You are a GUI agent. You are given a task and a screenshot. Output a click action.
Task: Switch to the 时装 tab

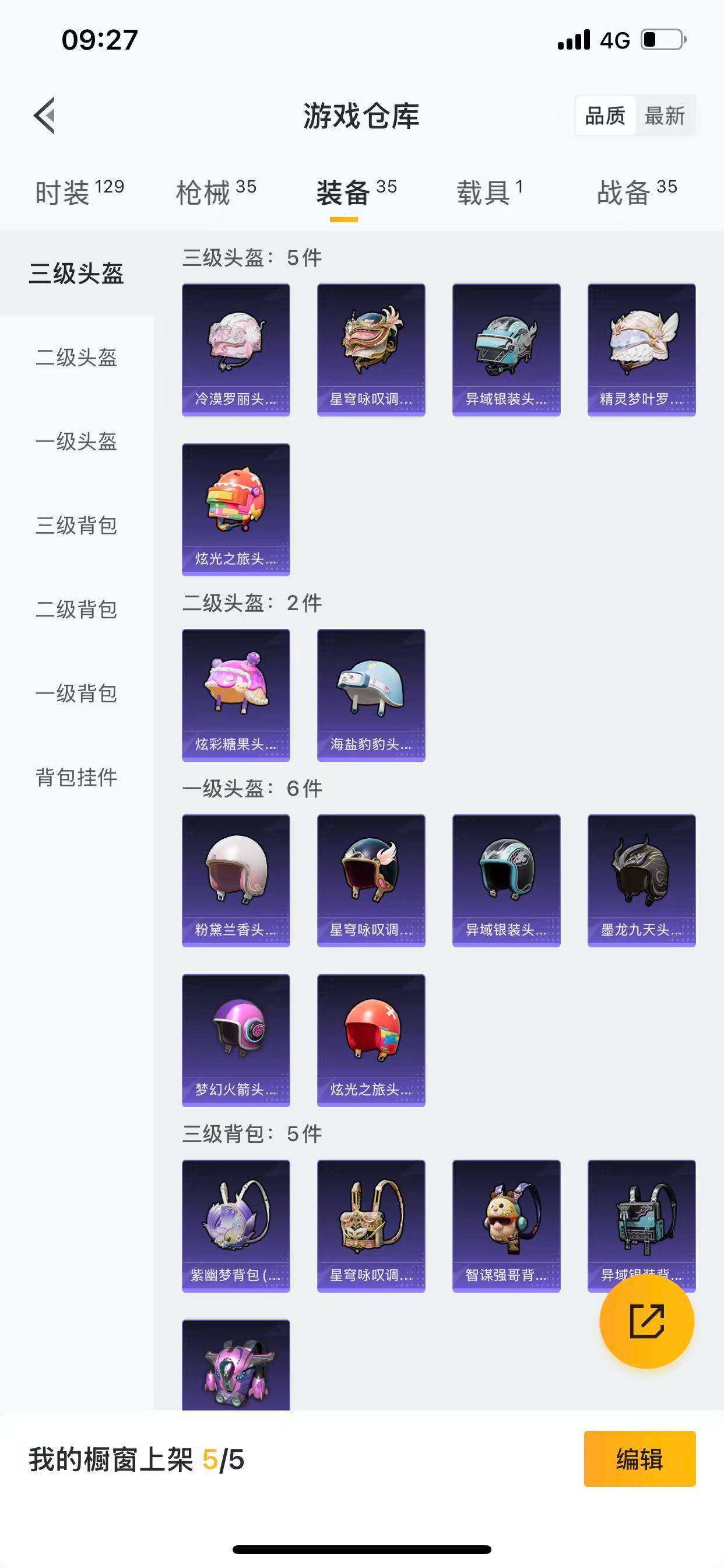79,192
